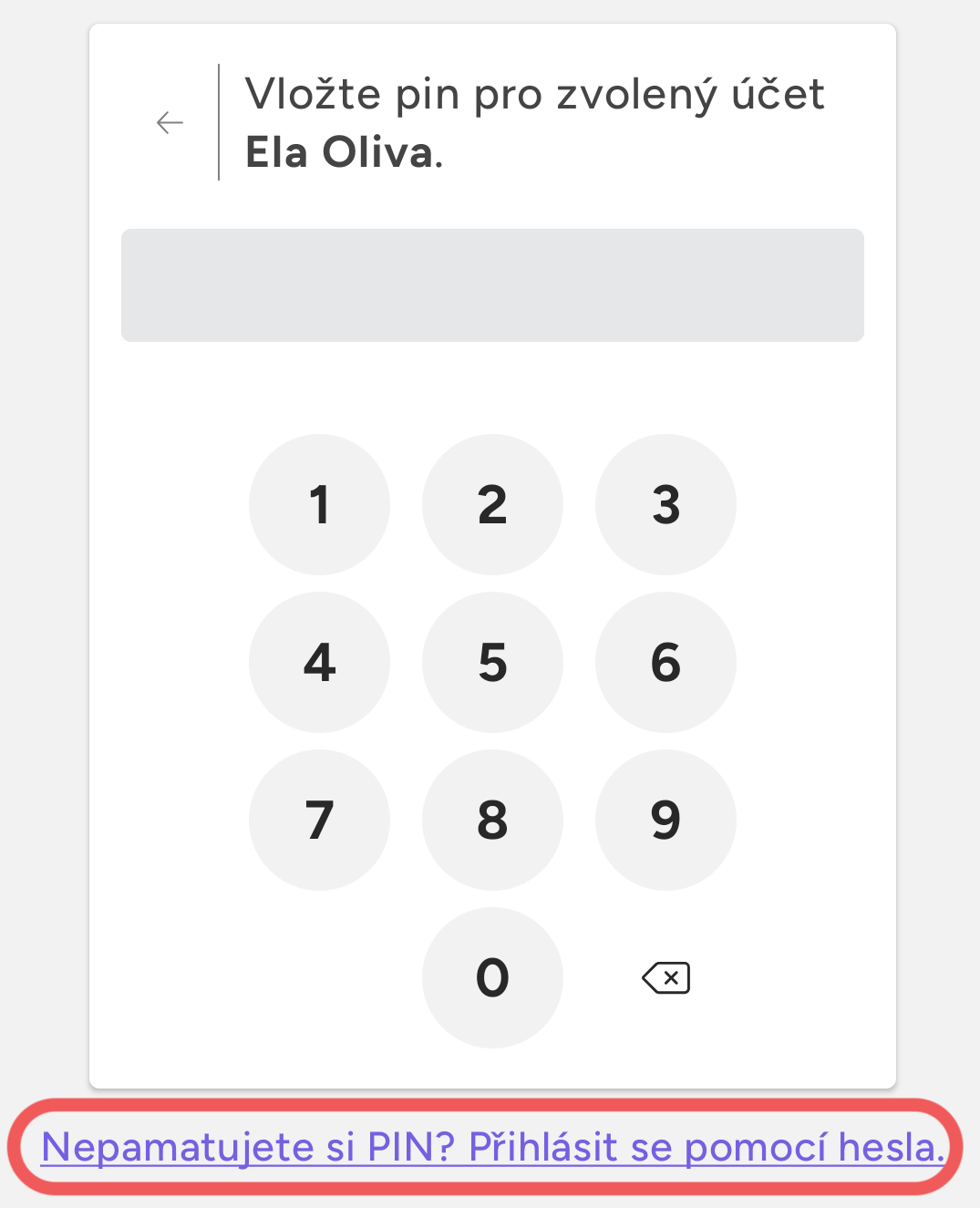Enter digit 3 on the keypad
Screen dimensions: 980x1208
(665, 504)
